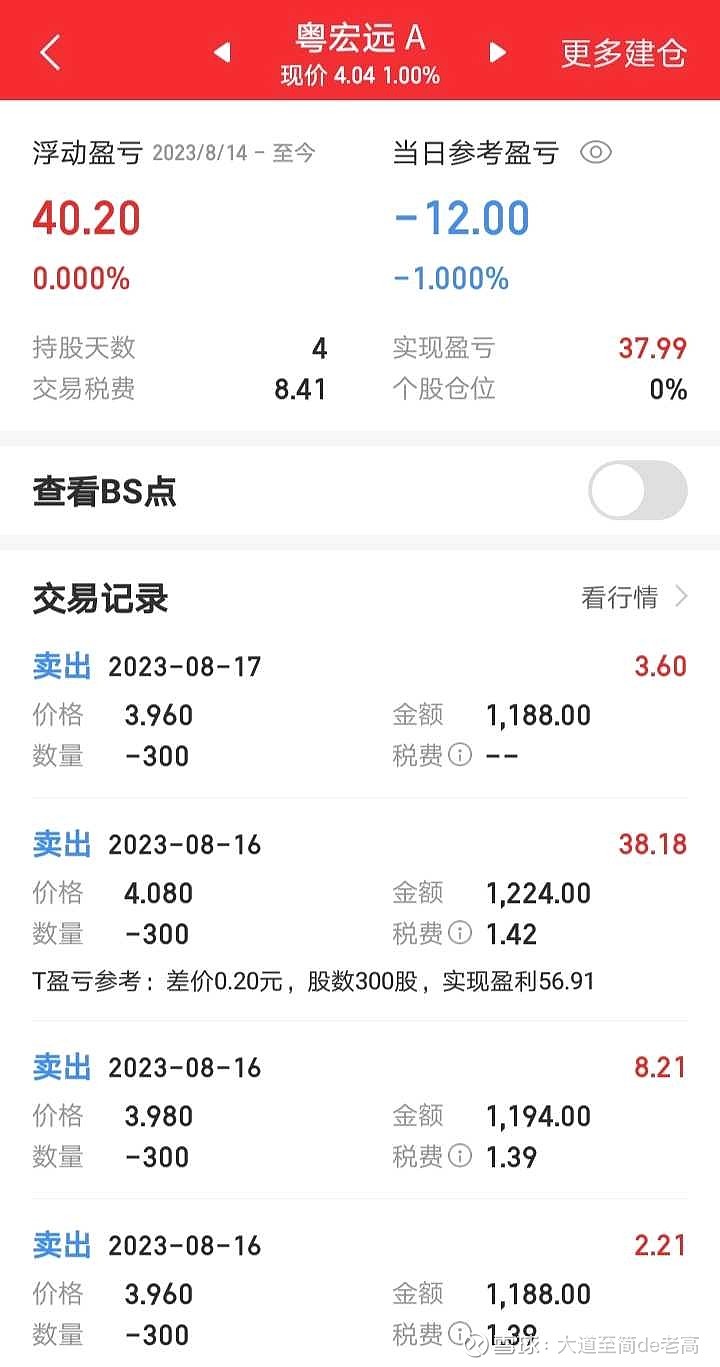This screenshot has height=1367, width=720.
Task: Open 税费 info on the 3.980 sell record
Action: [x=458, y=1157]
